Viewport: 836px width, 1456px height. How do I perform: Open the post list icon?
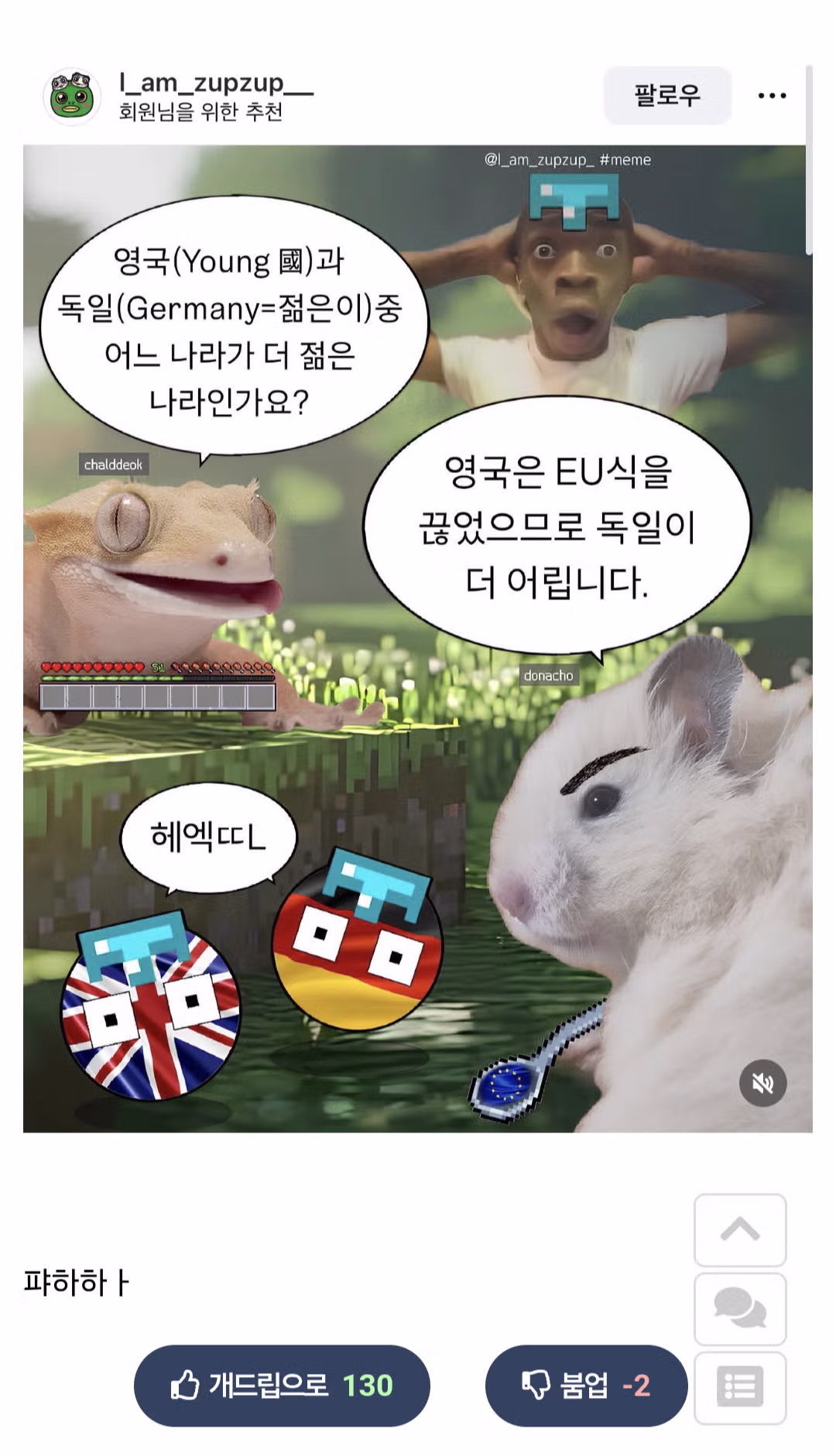click(x=740, y=1387)
